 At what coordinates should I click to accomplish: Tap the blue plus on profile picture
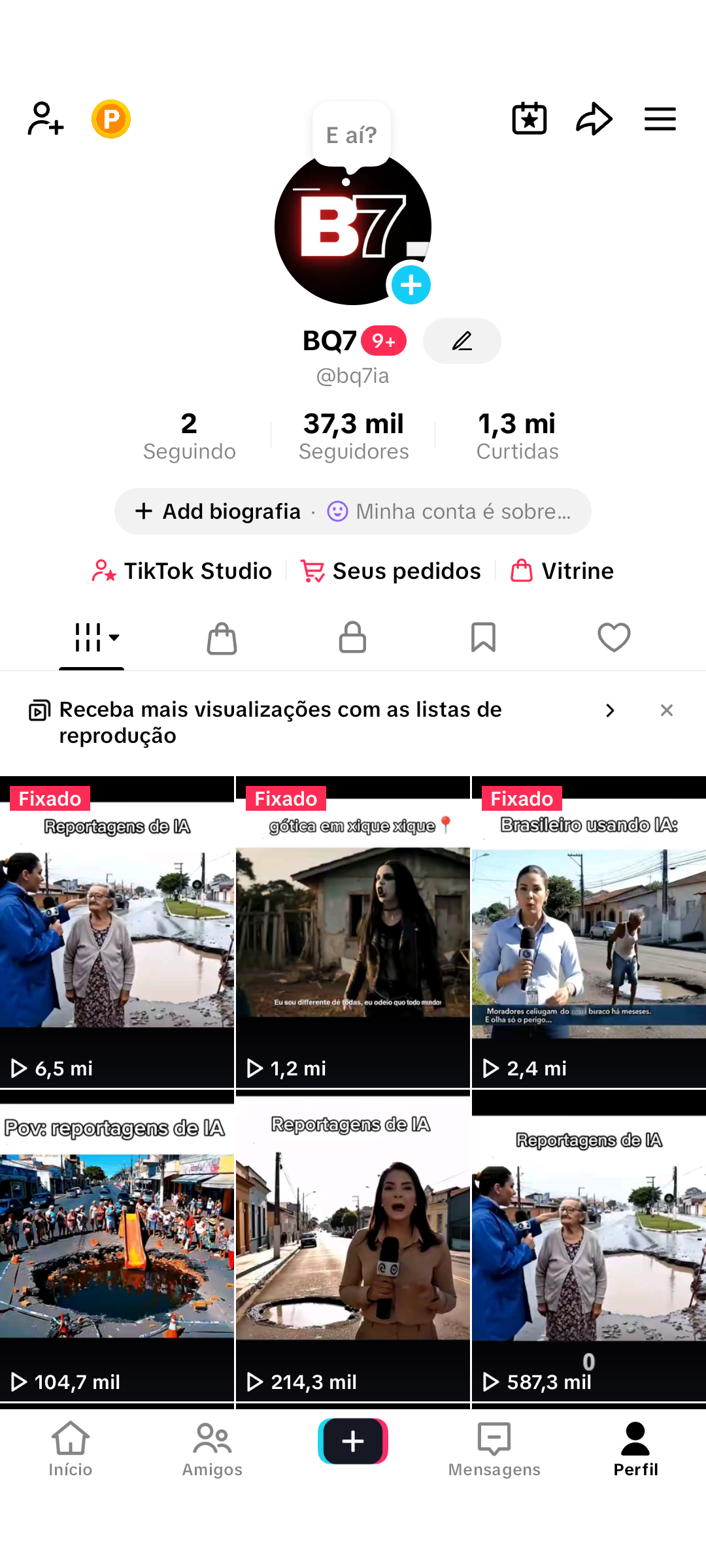tap(411, 286)
